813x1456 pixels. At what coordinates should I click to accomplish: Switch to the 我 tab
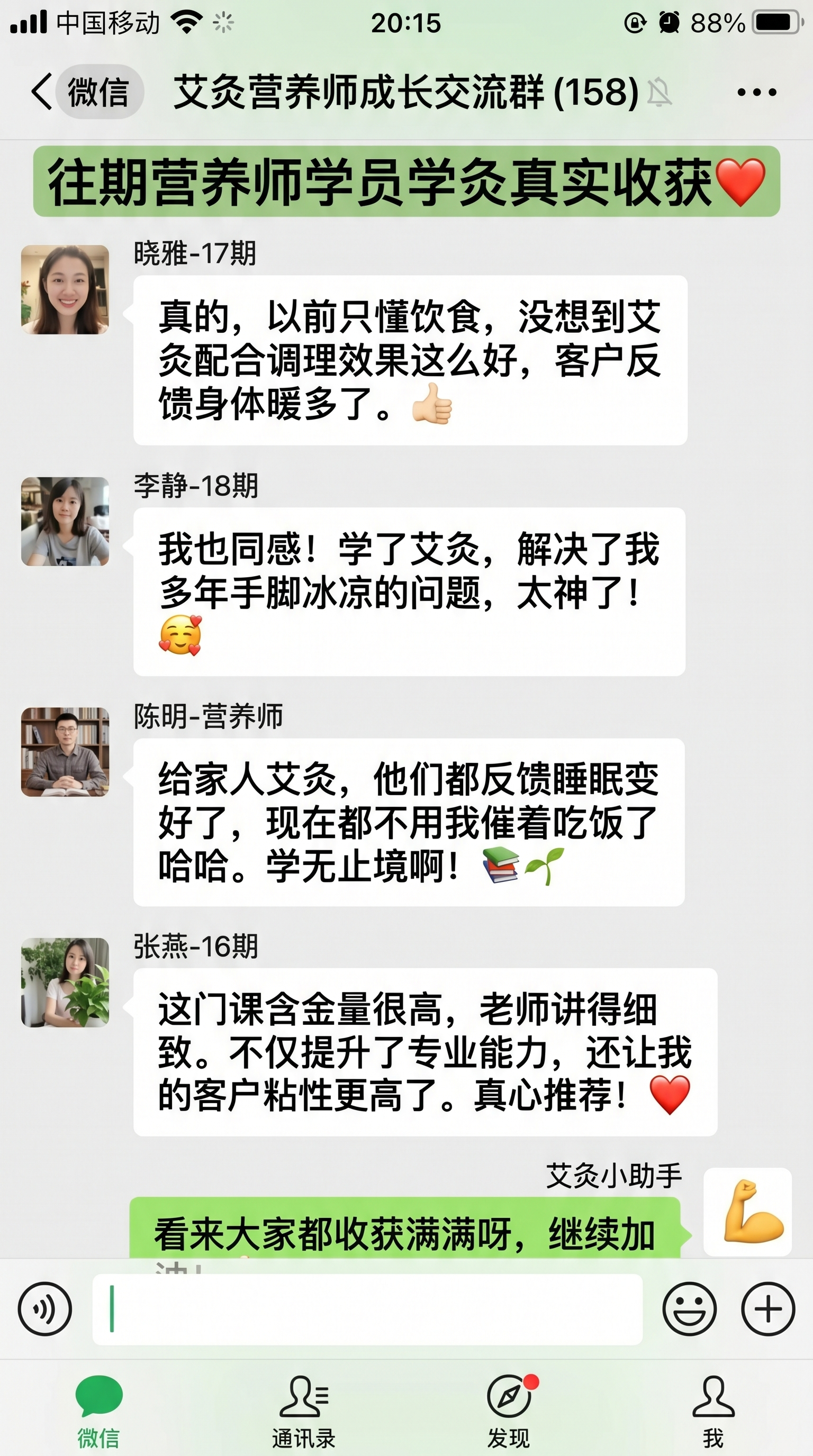(713, 1407)
